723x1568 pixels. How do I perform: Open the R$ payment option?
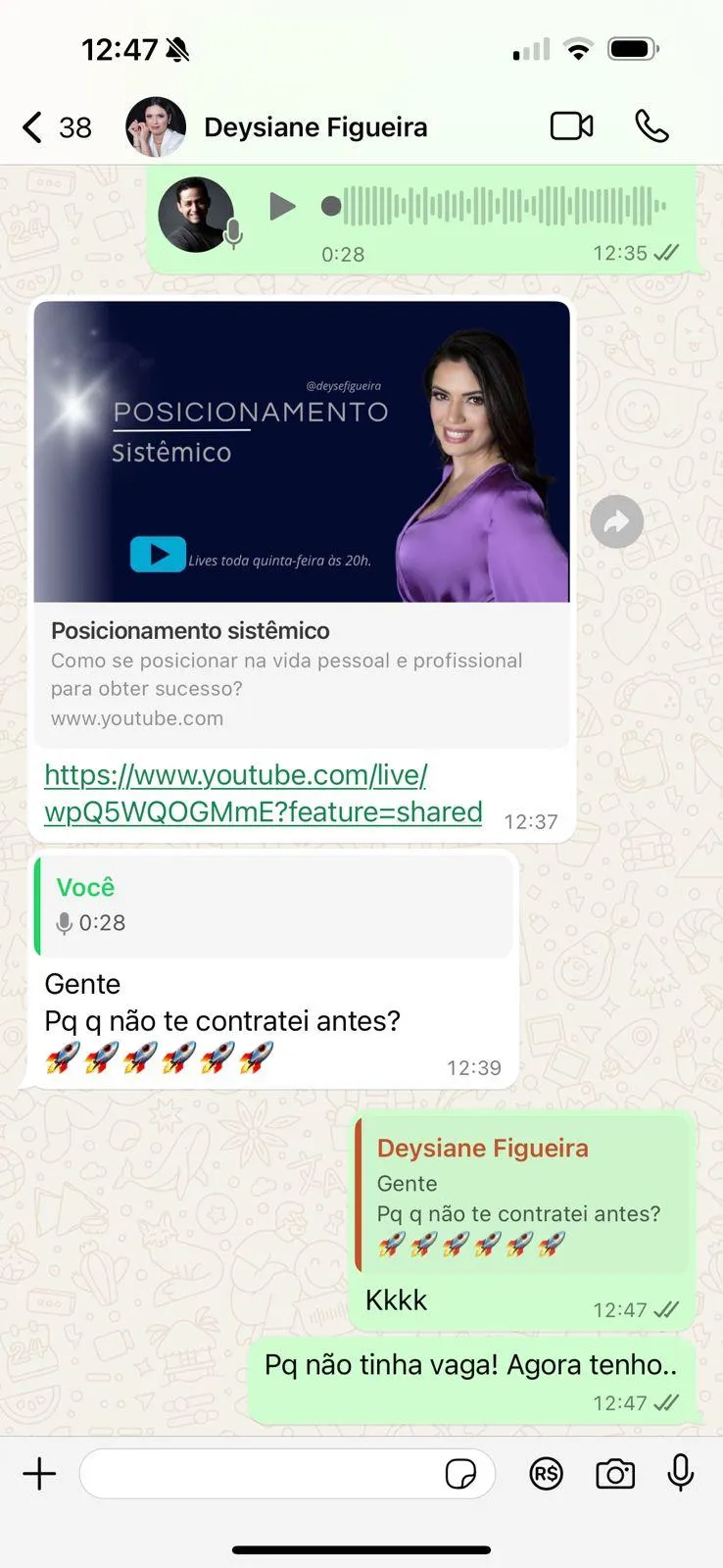pos(546,1474)
